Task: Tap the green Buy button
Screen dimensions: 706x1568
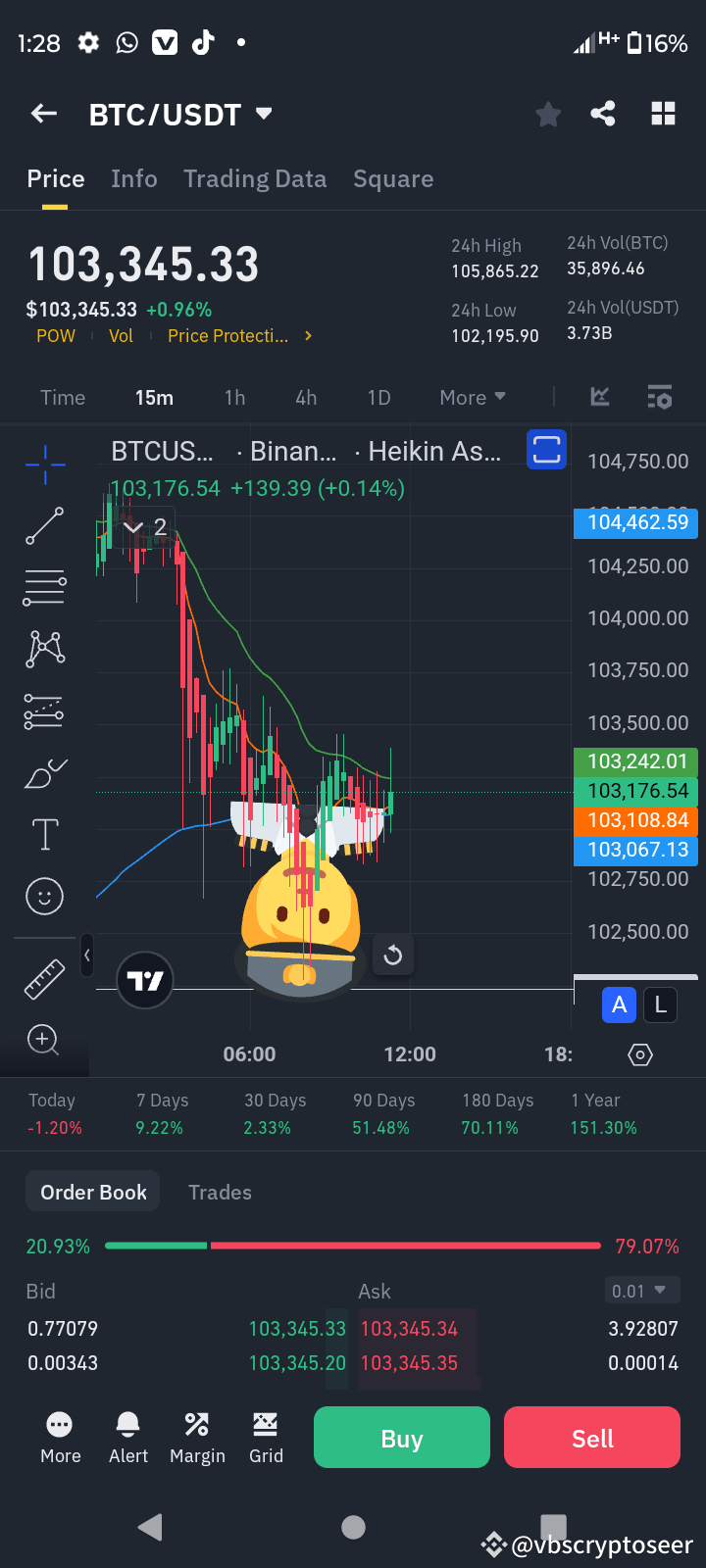Action: 401,1437
